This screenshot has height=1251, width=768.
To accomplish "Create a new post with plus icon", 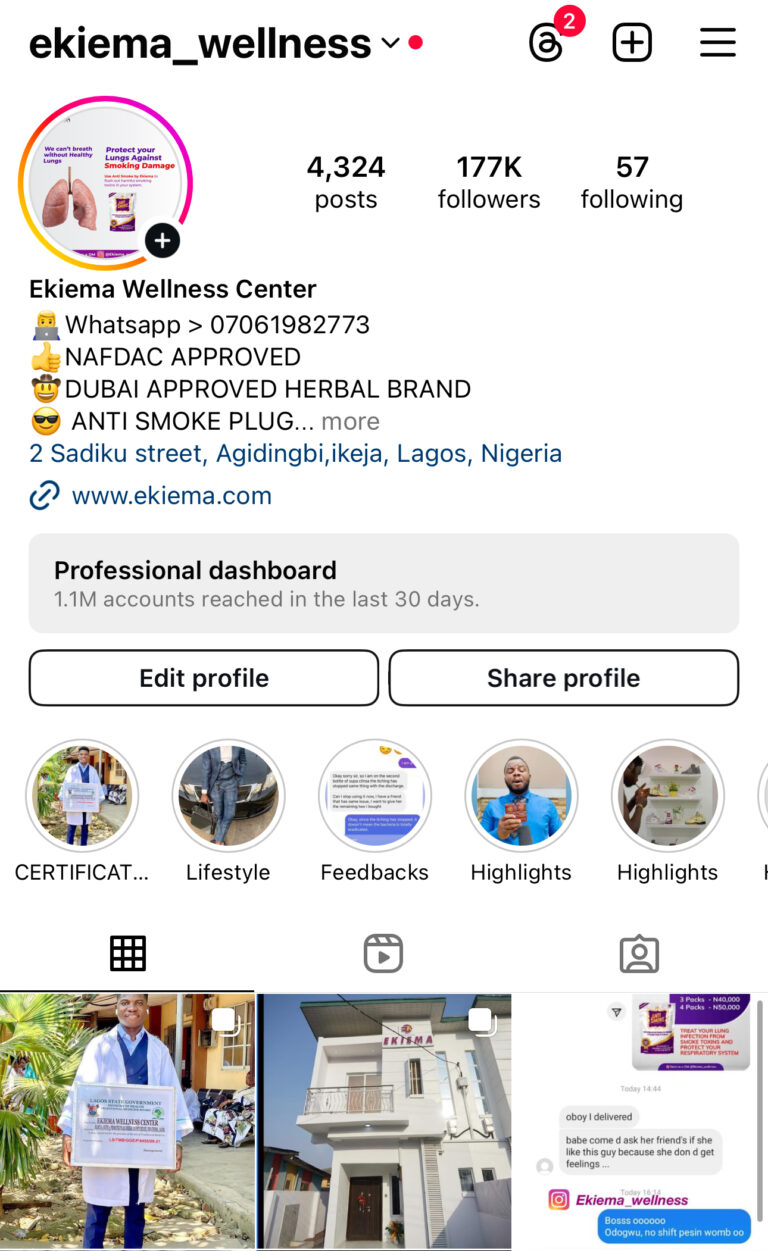I will coord(632,43).
